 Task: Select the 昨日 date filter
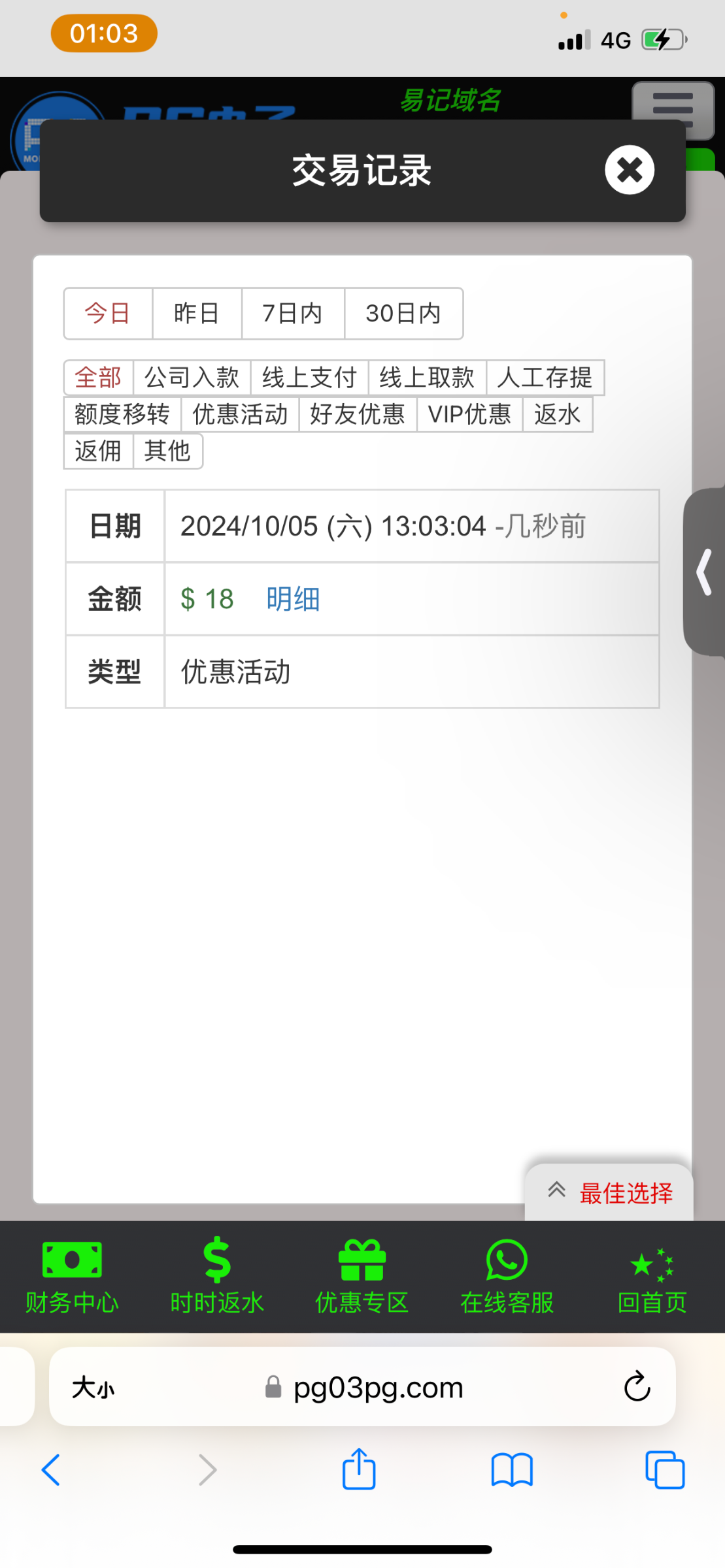pos(197,314)
